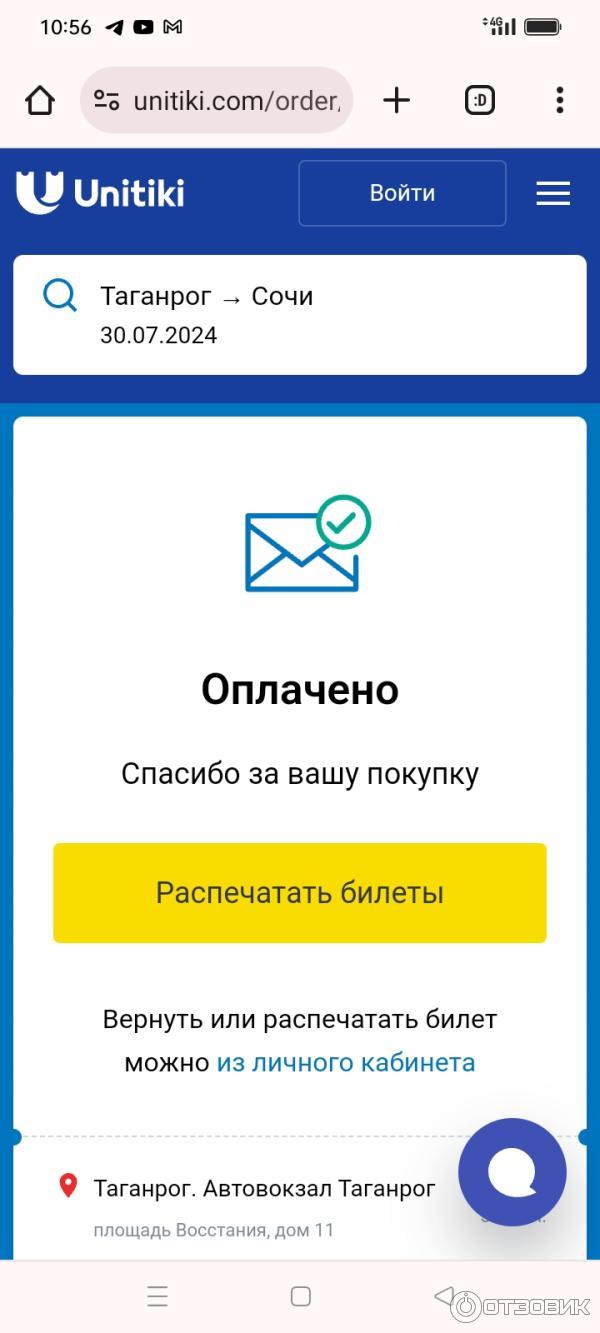Tap the Войти login button
The height and width of the screenshot is (1333, 600).
click(402, 193)
